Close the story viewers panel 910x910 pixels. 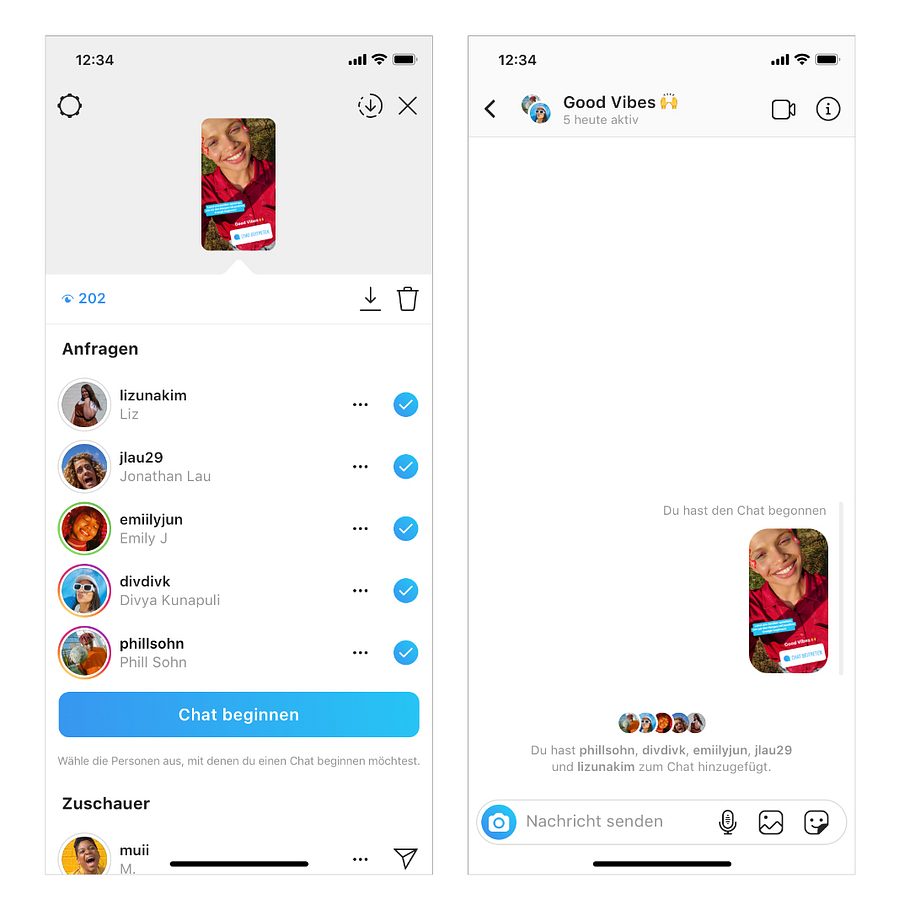point(407,106)
